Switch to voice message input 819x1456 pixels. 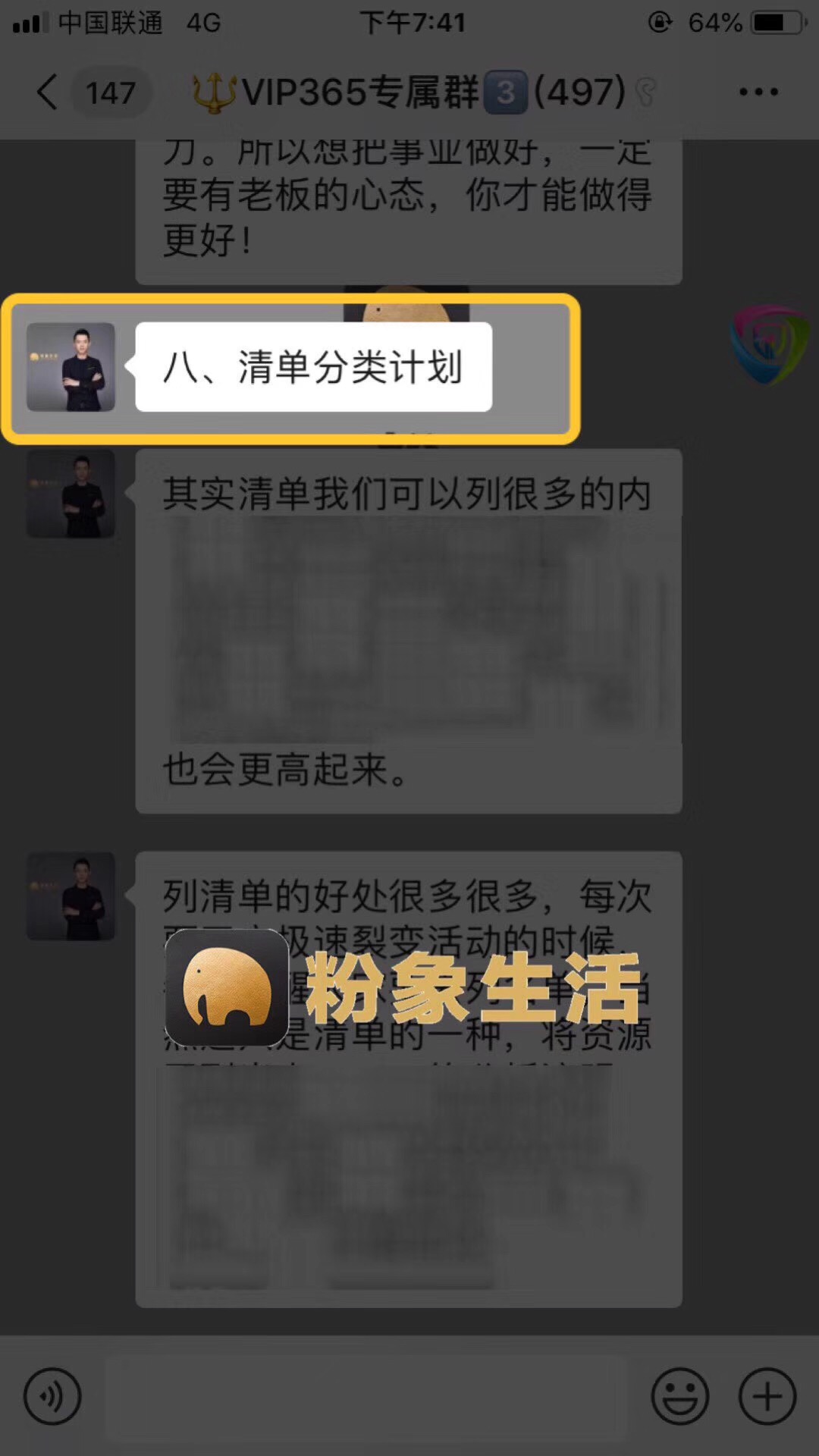click(52, 1396)
